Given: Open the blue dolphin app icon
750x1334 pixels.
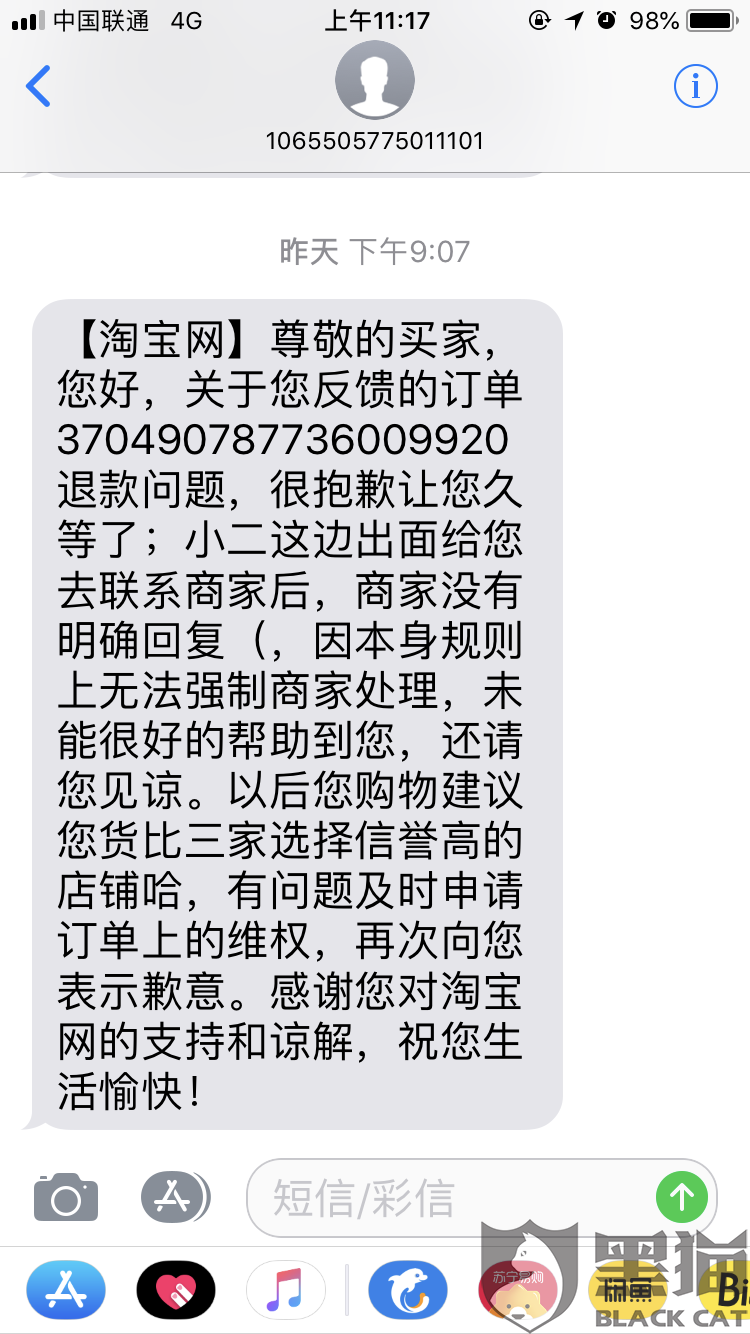Looking at the screenshot, I should 410,1291.
